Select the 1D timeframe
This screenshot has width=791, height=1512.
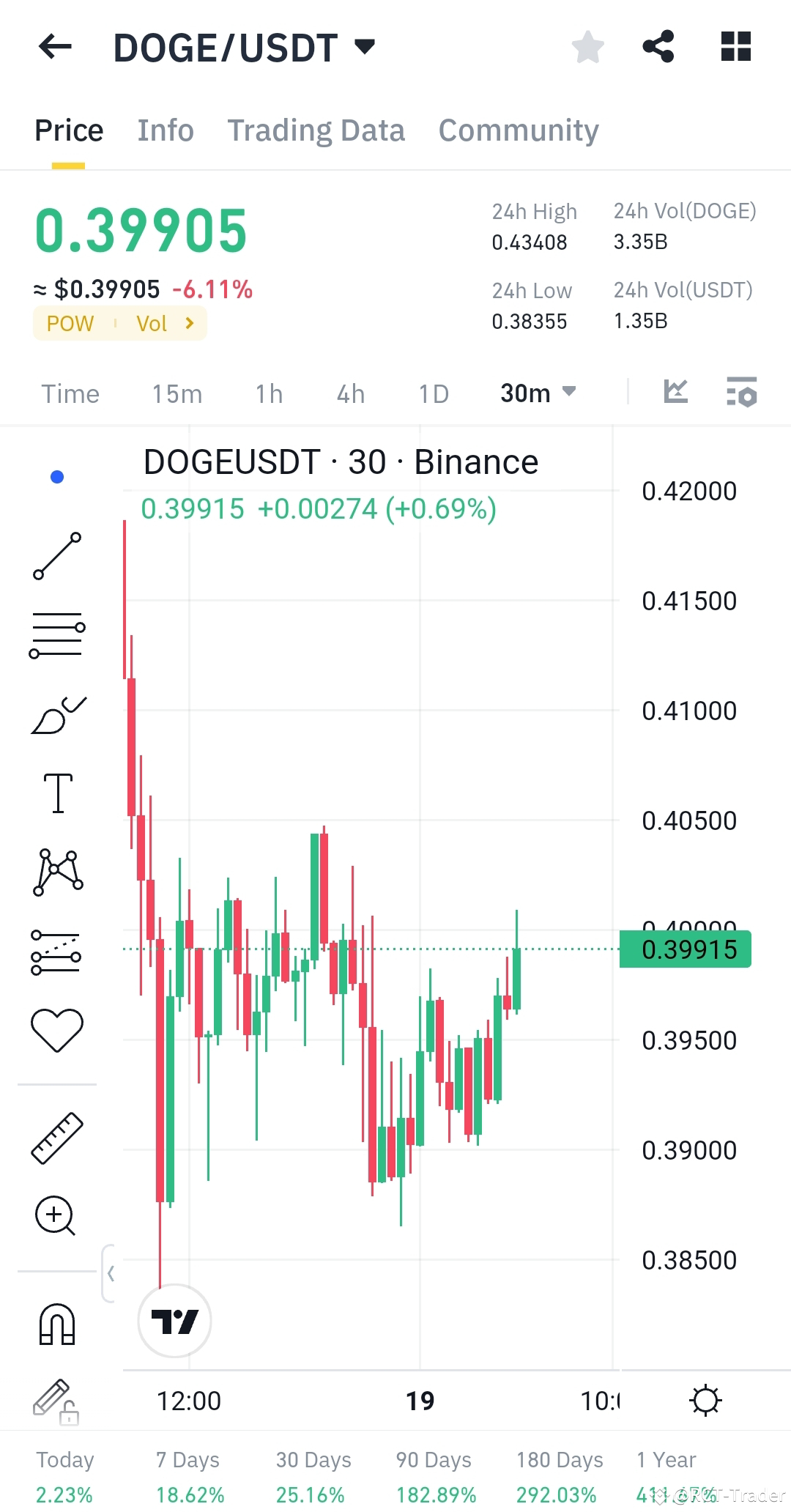pos(433,393)
